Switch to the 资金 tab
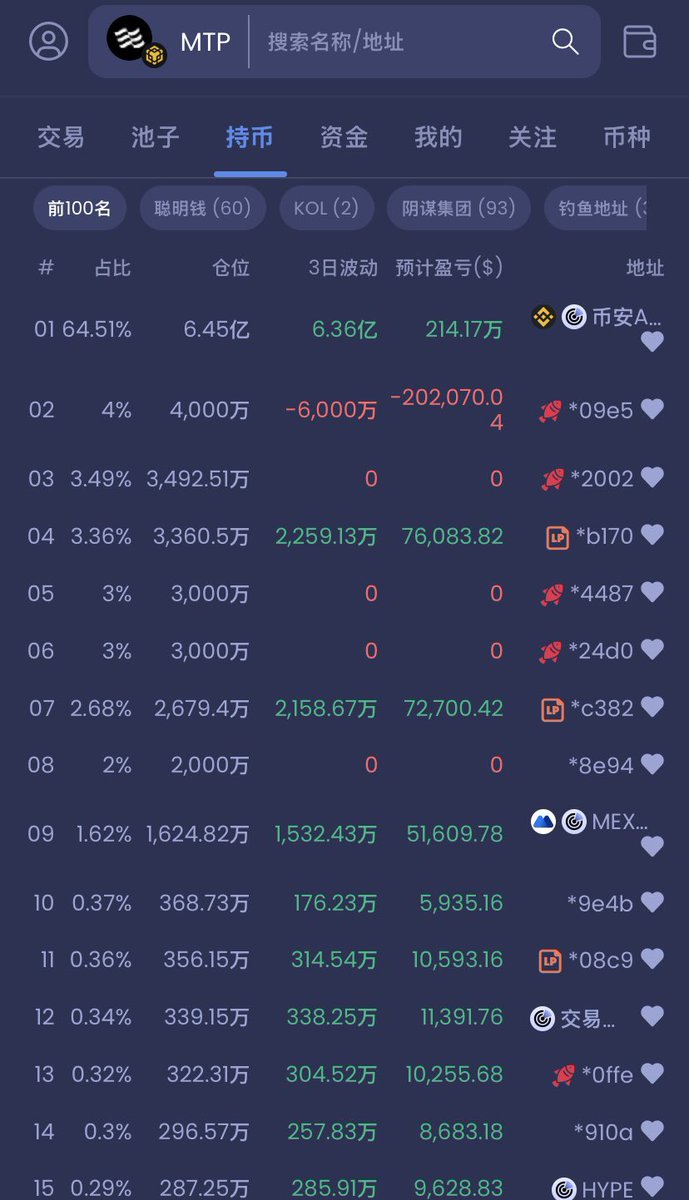 (344, 137)
